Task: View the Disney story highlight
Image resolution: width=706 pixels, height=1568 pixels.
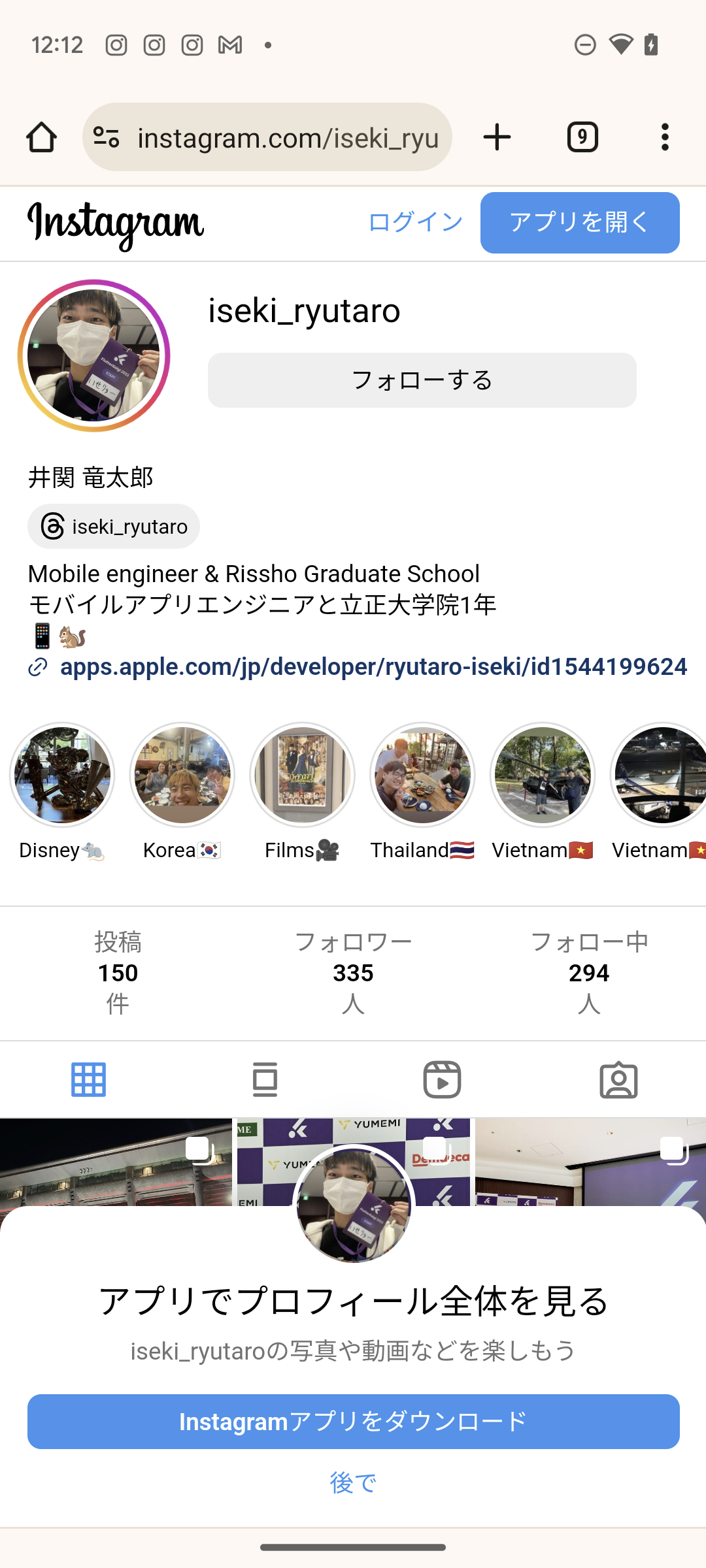Action: 62,775
